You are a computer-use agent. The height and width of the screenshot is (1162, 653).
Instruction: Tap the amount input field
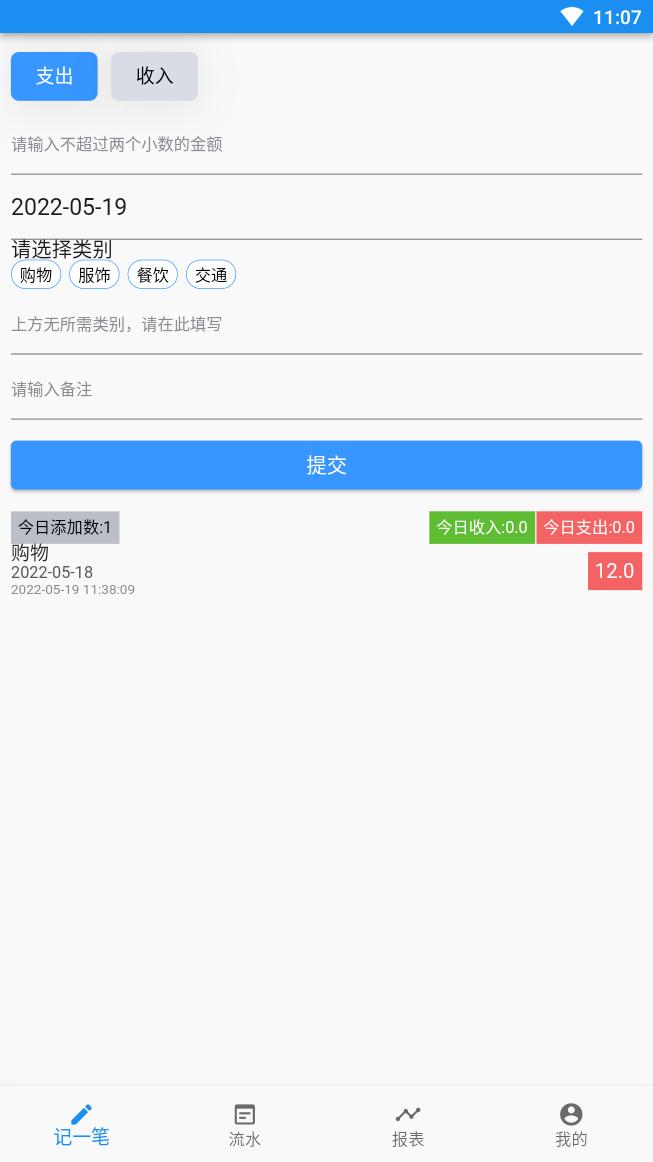(326, 145)
